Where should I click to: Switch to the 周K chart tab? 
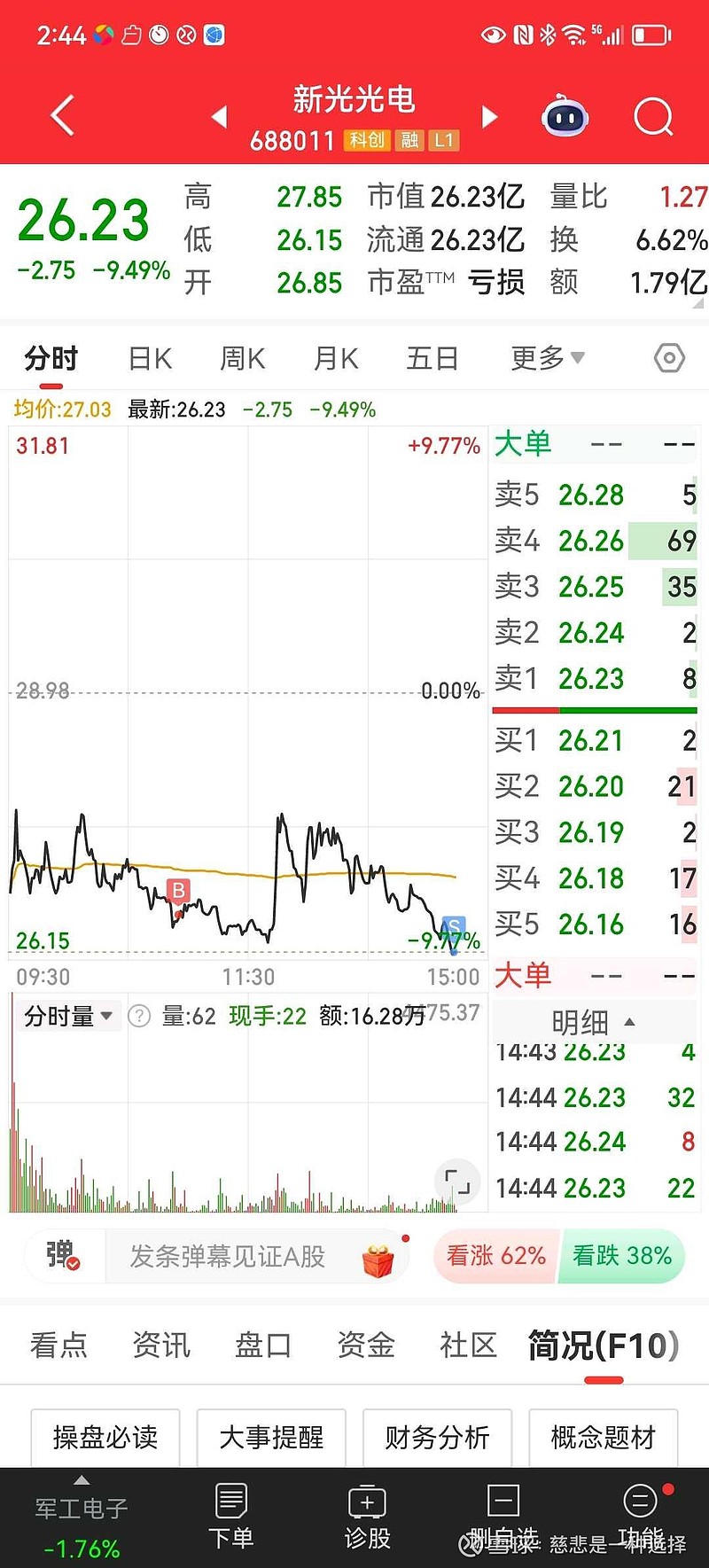243,359
